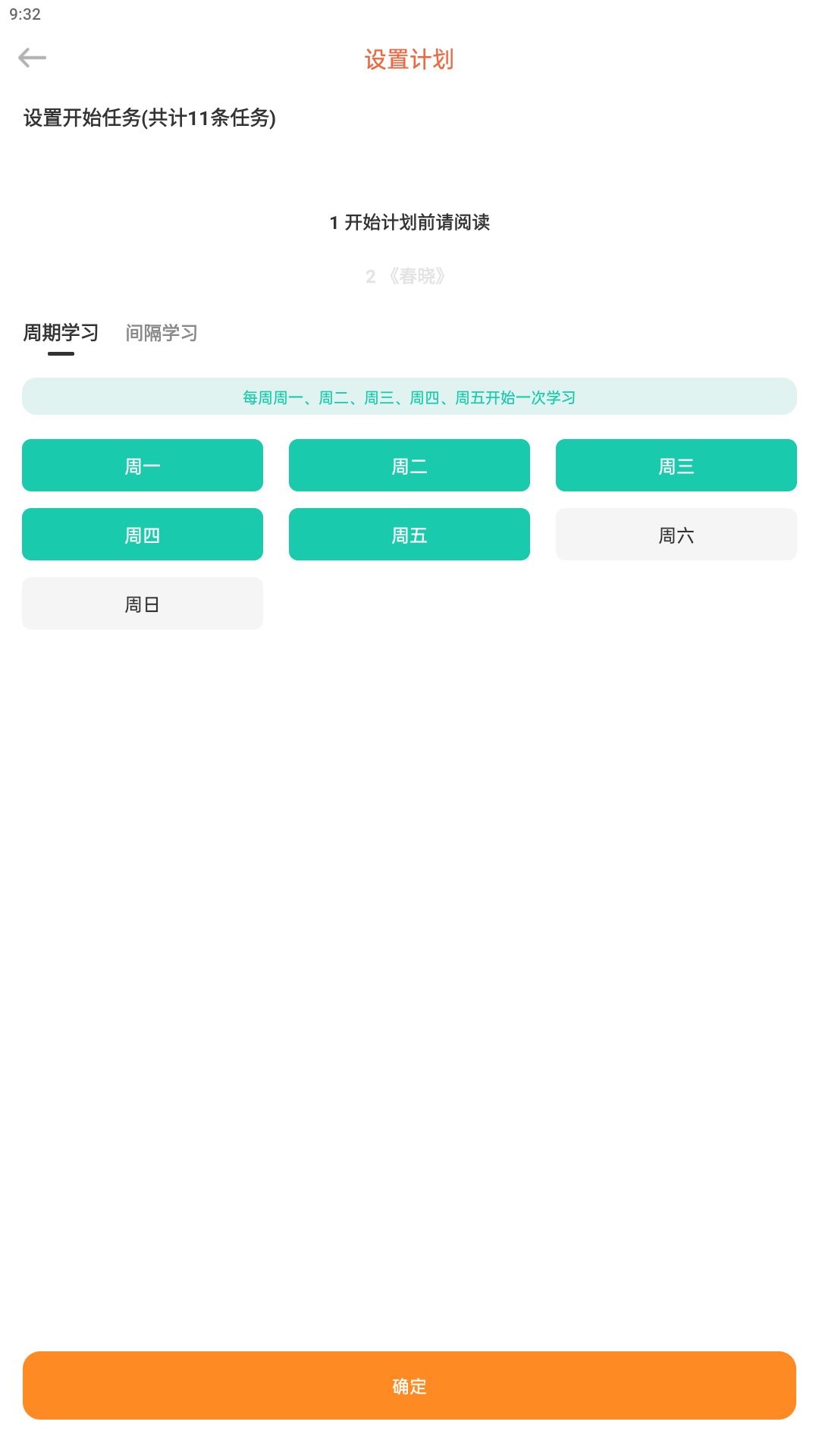819x1456 pixels.
Task: Deselect 周二 from the schedule
Action: 409,466
